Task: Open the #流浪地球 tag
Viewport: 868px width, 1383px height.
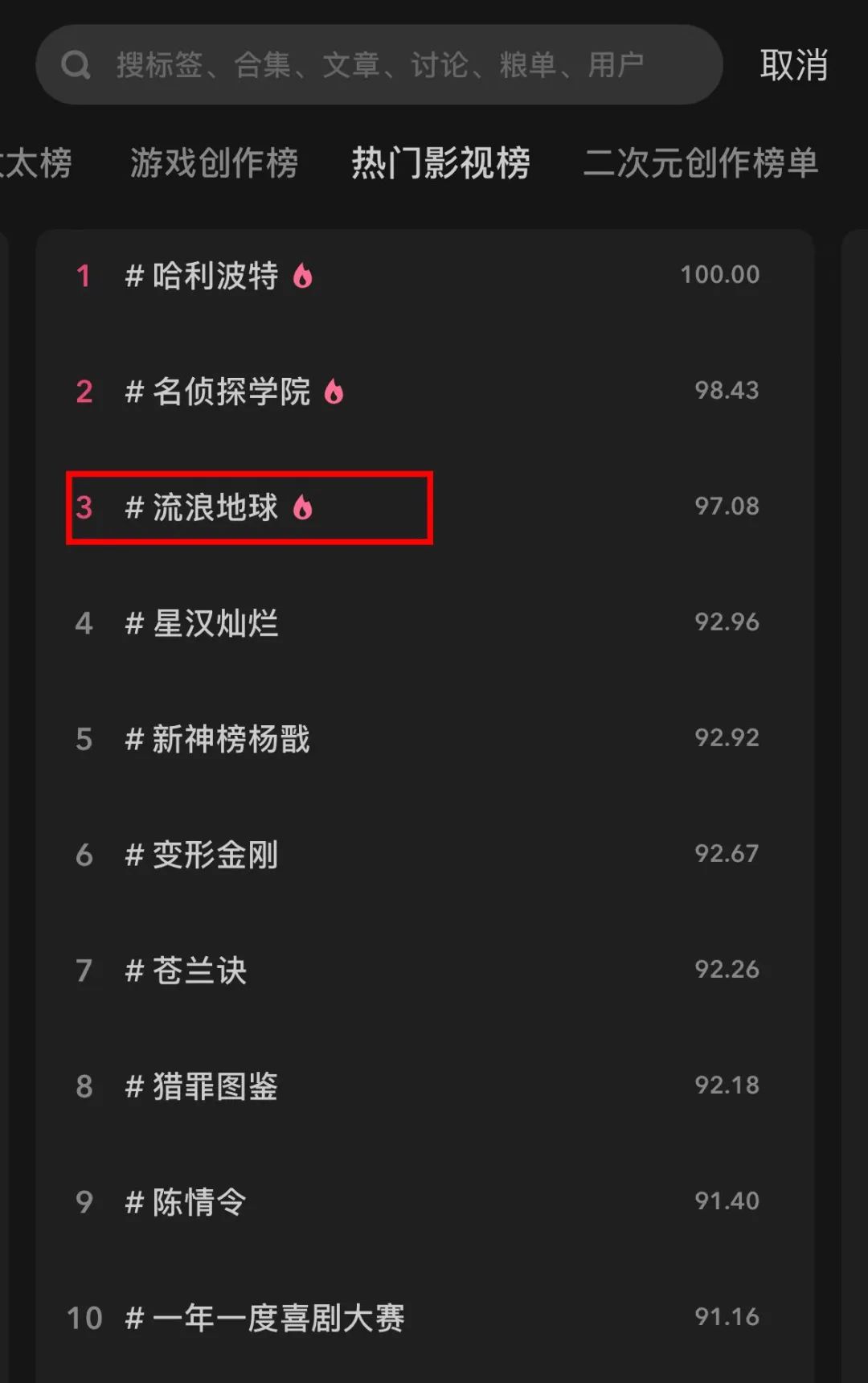Action: 424,507
